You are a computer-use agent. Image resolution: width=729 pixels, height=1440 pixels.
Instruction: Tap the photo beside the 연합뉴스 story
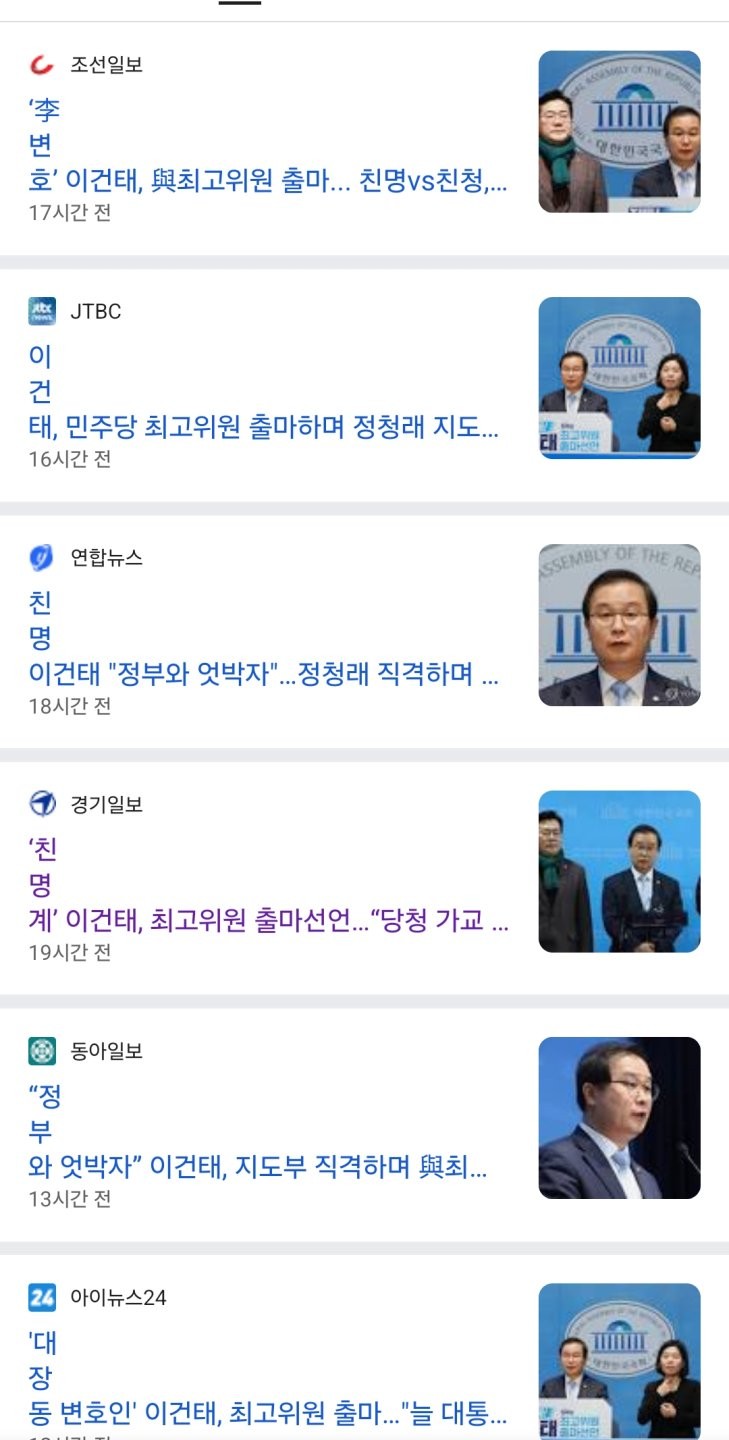click(x=619, y=625)
